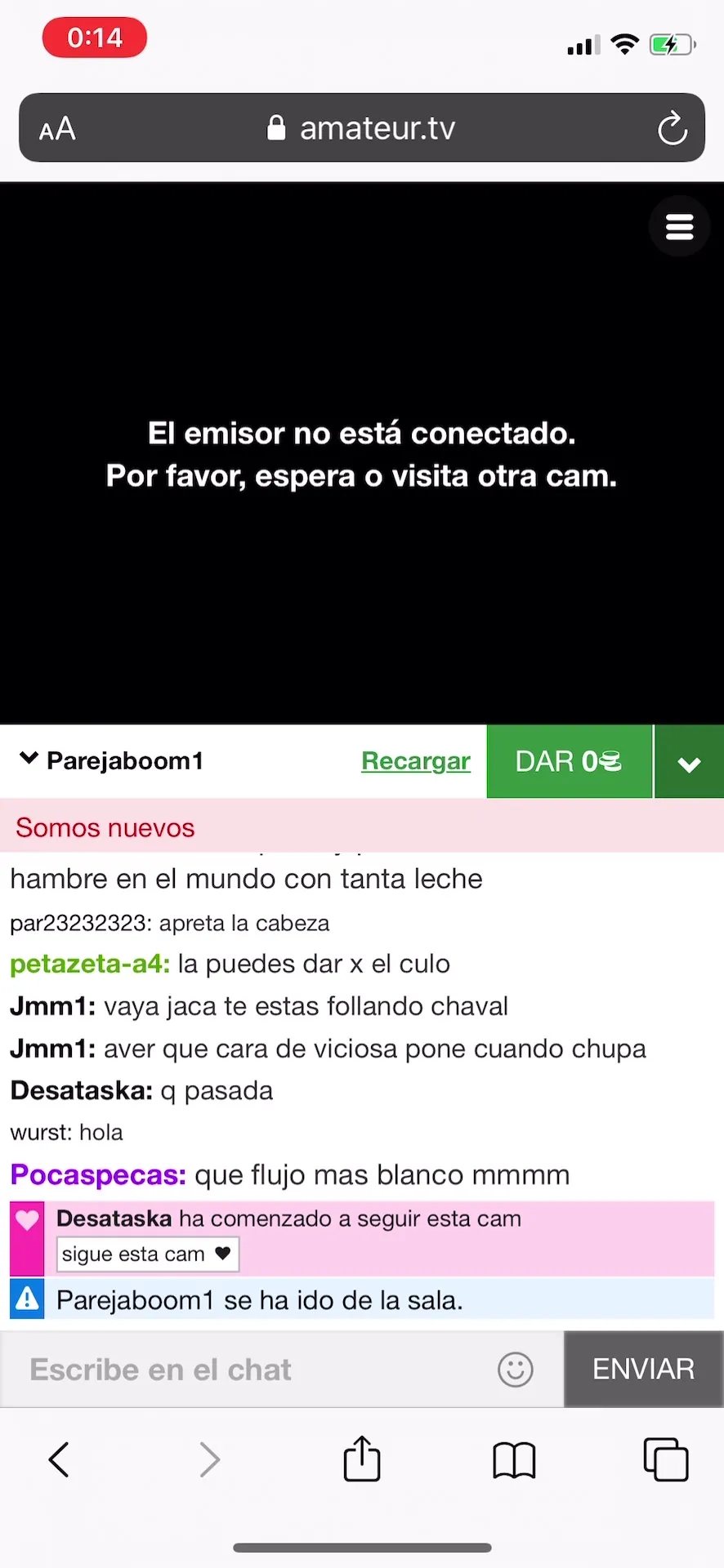
Task: Open the dropdown arrow beside DAR
Action: pyautogui.click(x=689, y=763)
